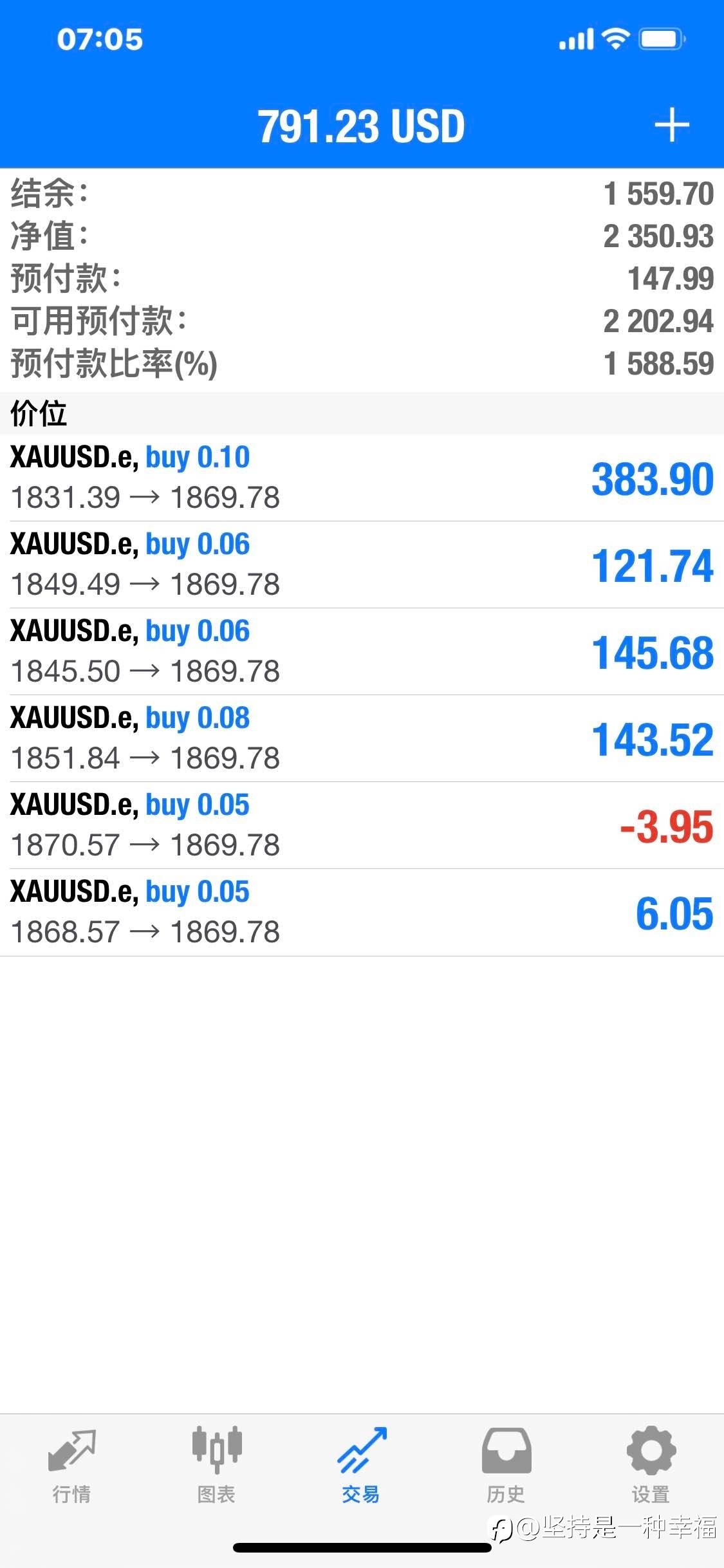Viewport: 724px width, 1568px height.
Task: Select the buy 0.06 position at 1845.50
Action: coord(362,651)
